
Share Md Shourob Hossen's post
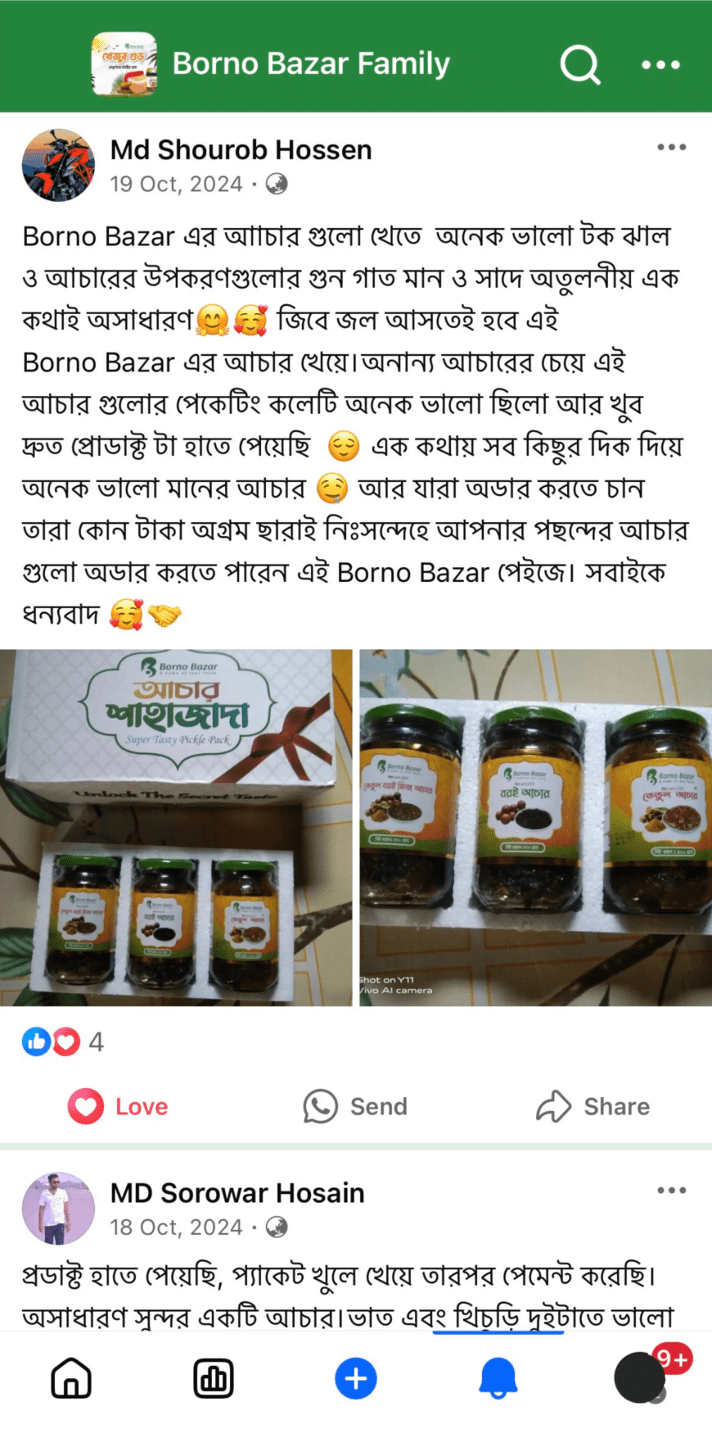[x=593, y=1106]
